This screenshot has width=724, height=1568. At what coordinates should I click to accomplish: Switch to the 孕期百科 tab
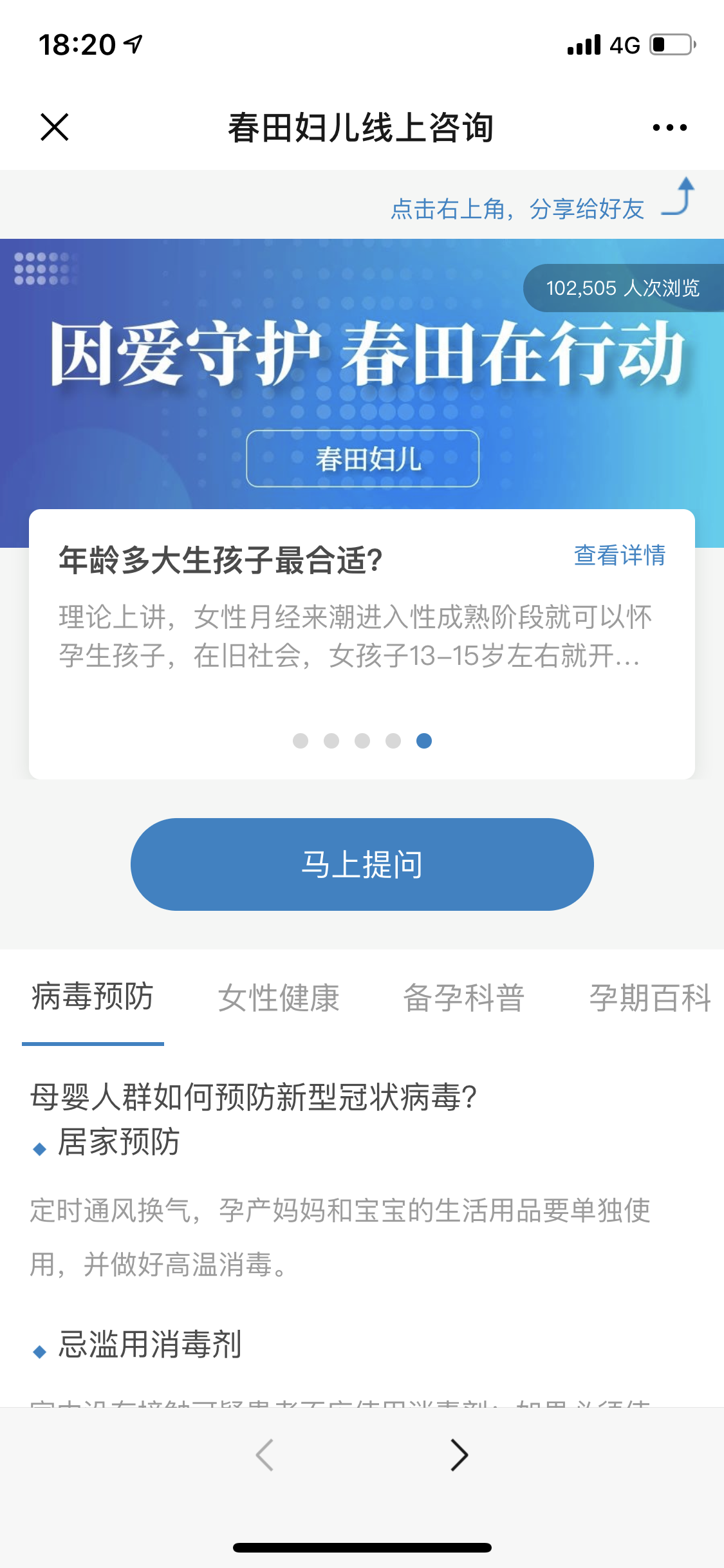[650, 998]
